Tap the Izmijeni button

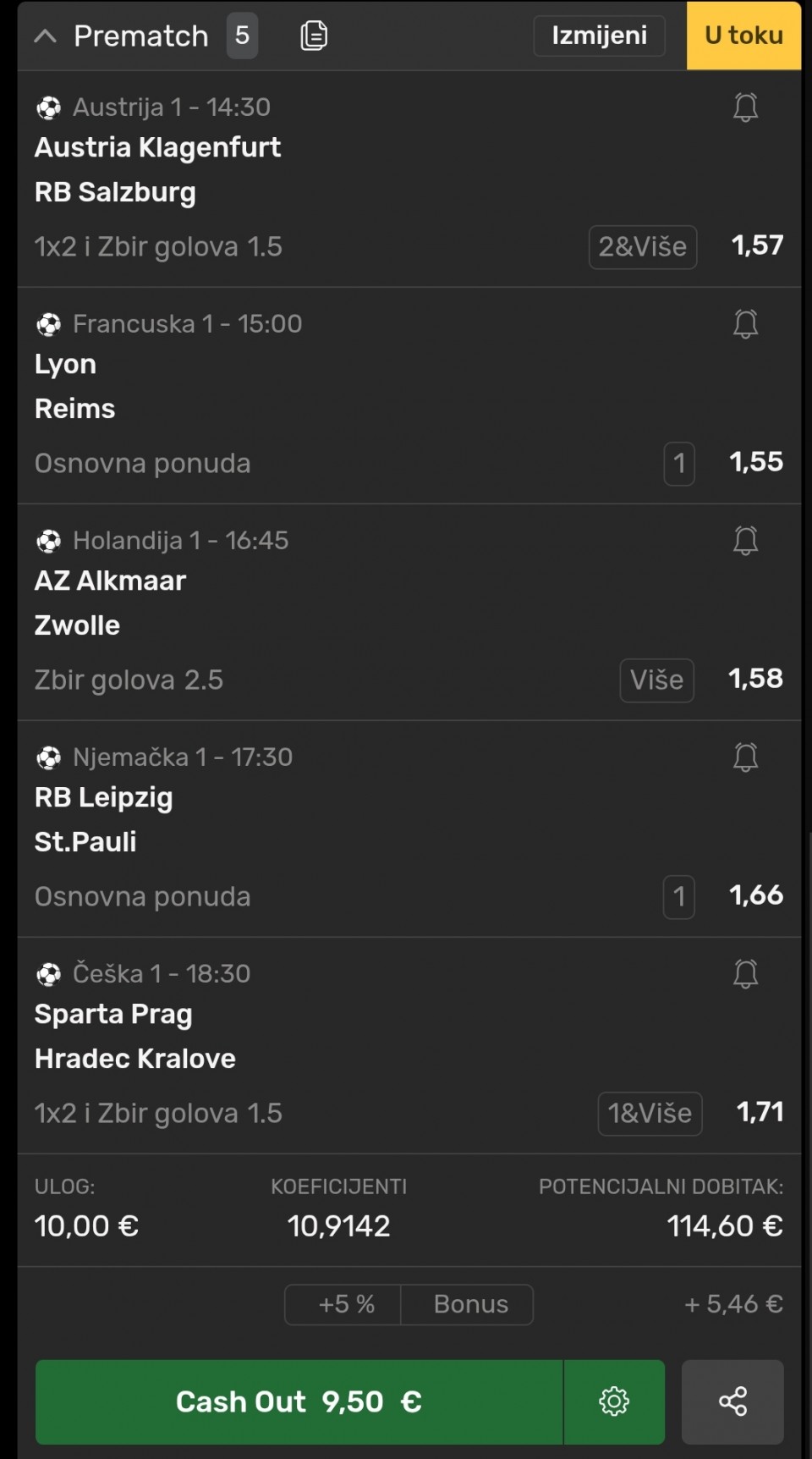pyautogui.click(x=599, y=36)
